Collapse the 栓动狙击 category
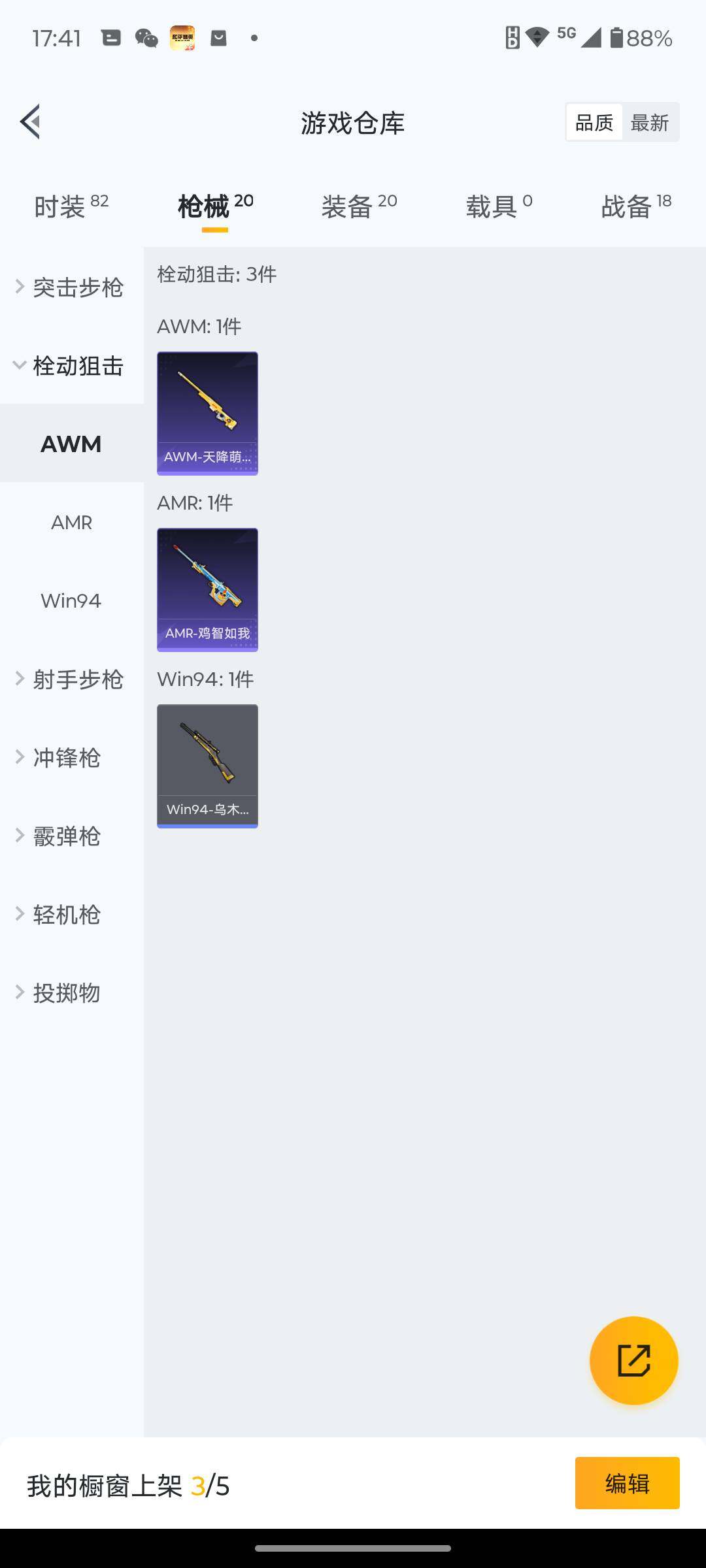Viewport: 706px width, 1568px height. (71, 366)
